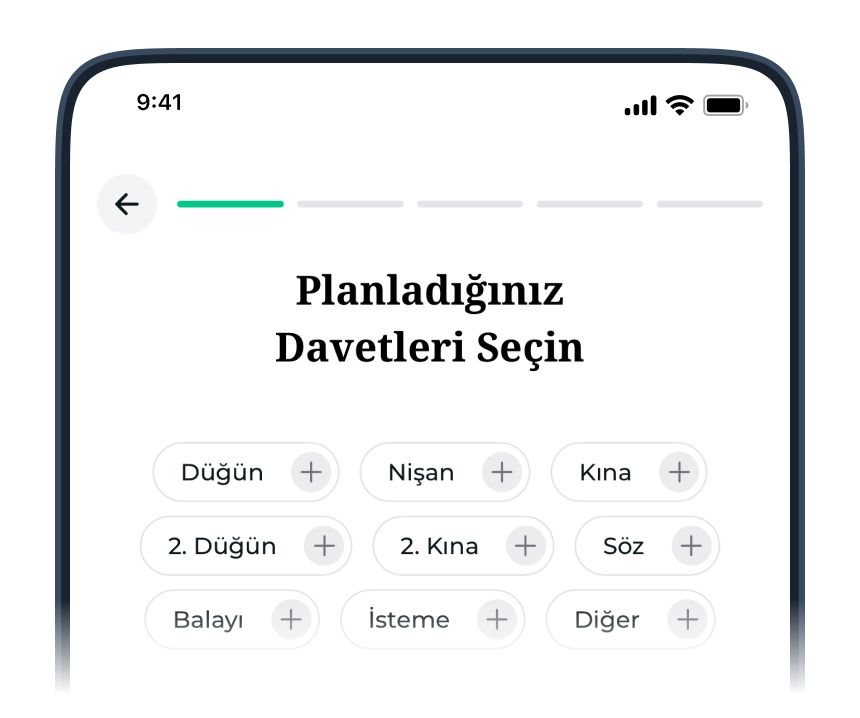The height and width of the screenshot is (718, 860).
Task: Go back with the arrow button
Action: point(127,204)
